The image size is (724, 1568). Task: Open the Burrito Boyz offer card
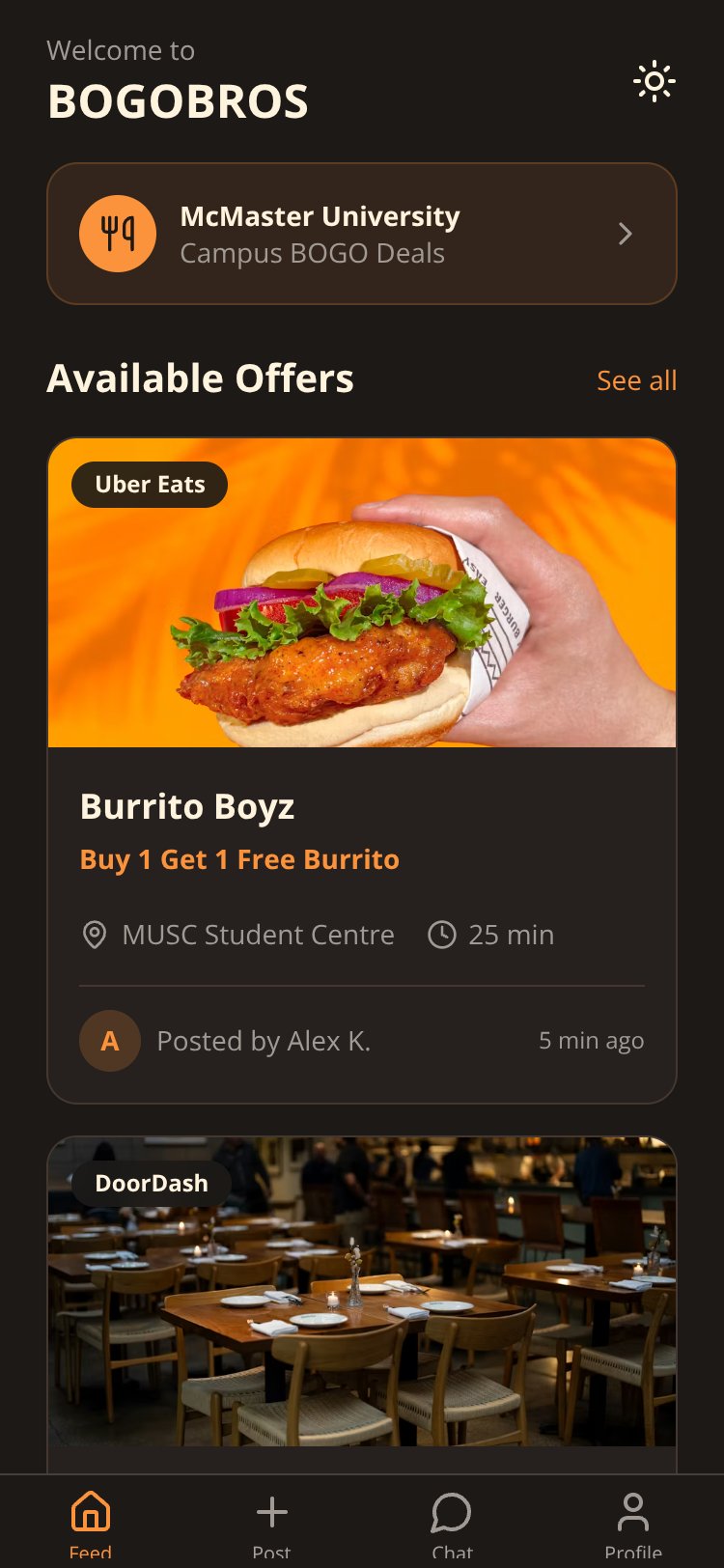click(x=362, y=770)
